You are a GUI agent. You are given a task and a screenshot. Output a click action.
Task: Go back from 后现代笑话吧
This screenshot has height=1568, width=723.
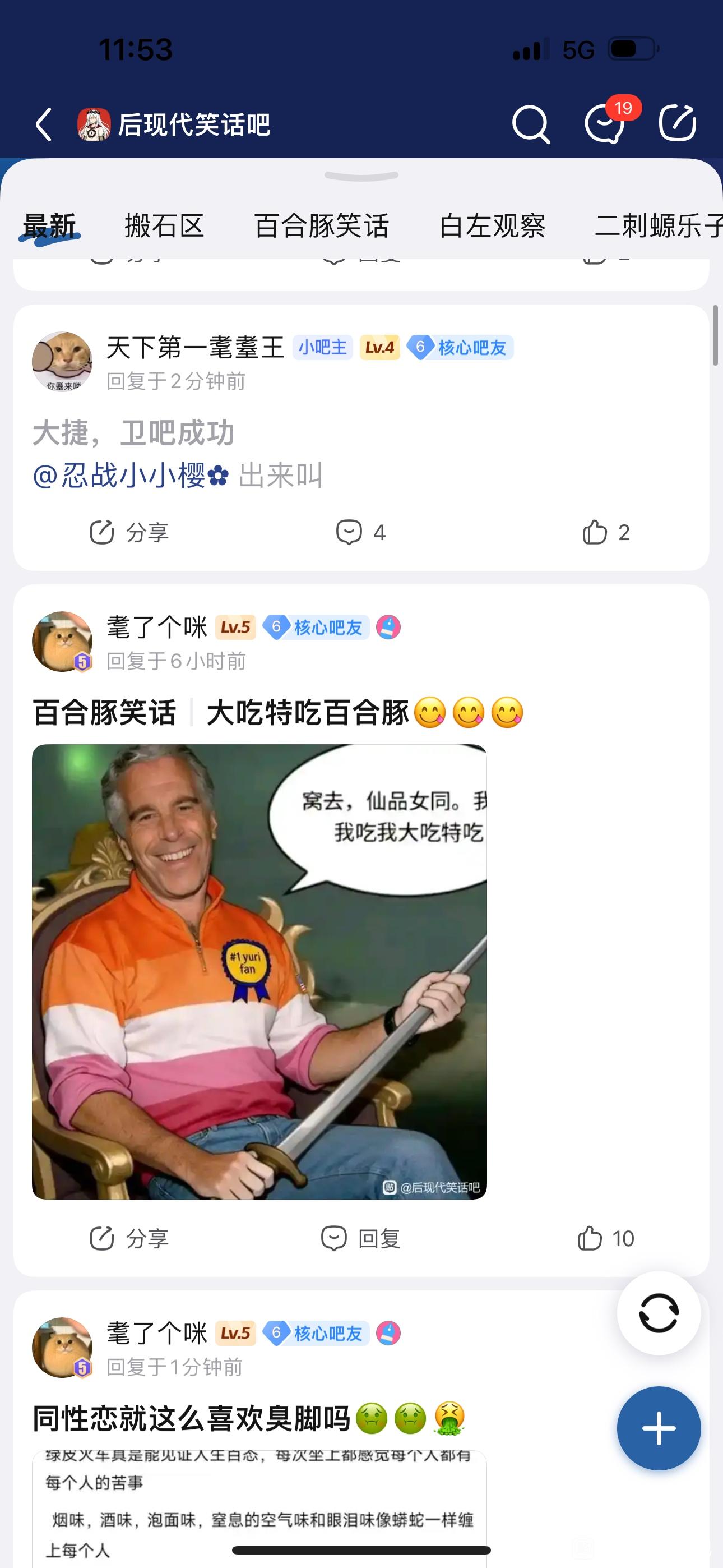pyautogui.click(x=44, y=125)
